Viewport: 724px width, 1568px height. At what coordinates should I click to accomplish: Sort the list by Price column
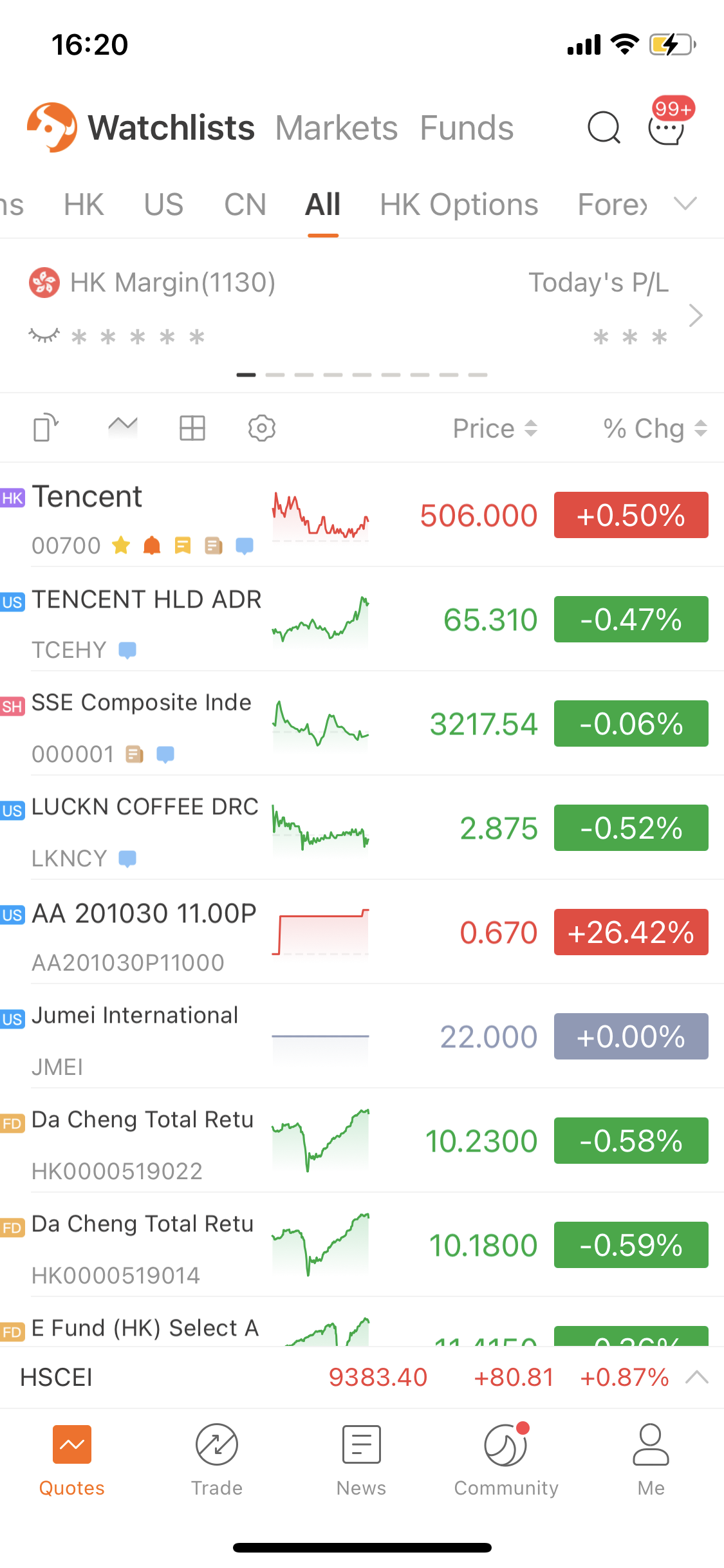[496, 428]
